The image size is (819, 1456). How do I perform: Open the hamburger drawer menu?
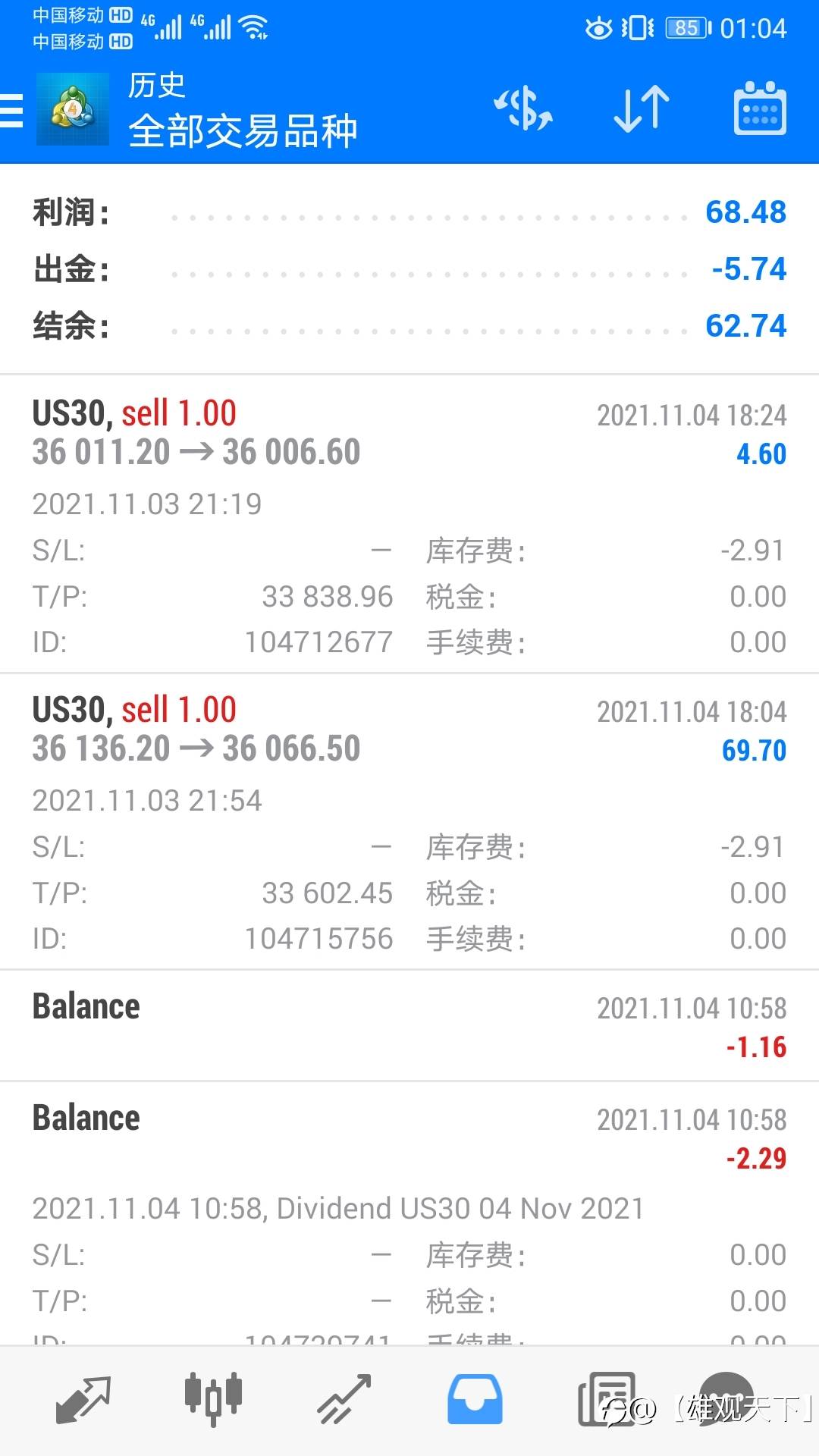[11, 111]
